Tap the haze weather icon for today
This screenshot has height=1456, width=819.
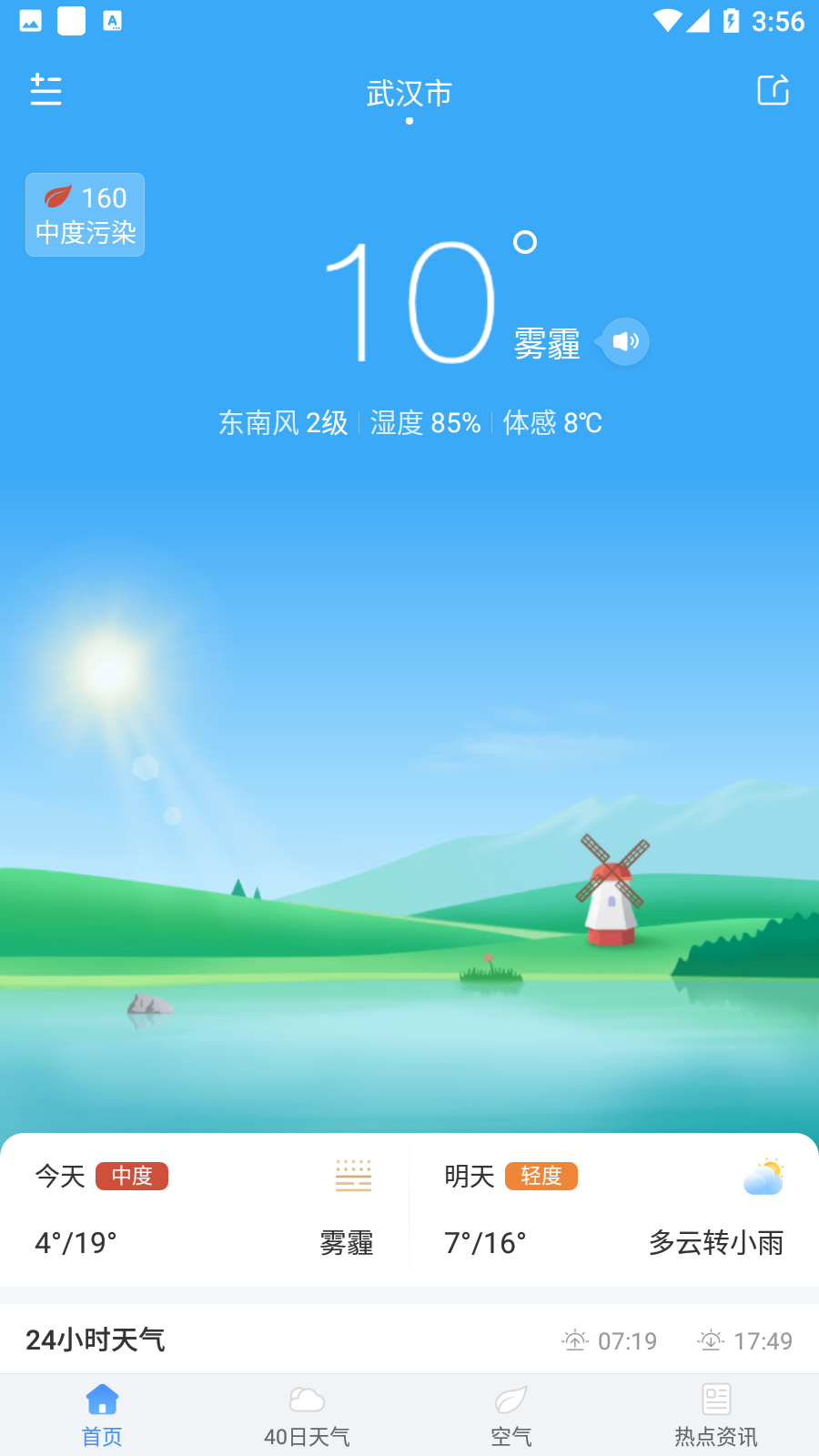(x=353, y=1176)
